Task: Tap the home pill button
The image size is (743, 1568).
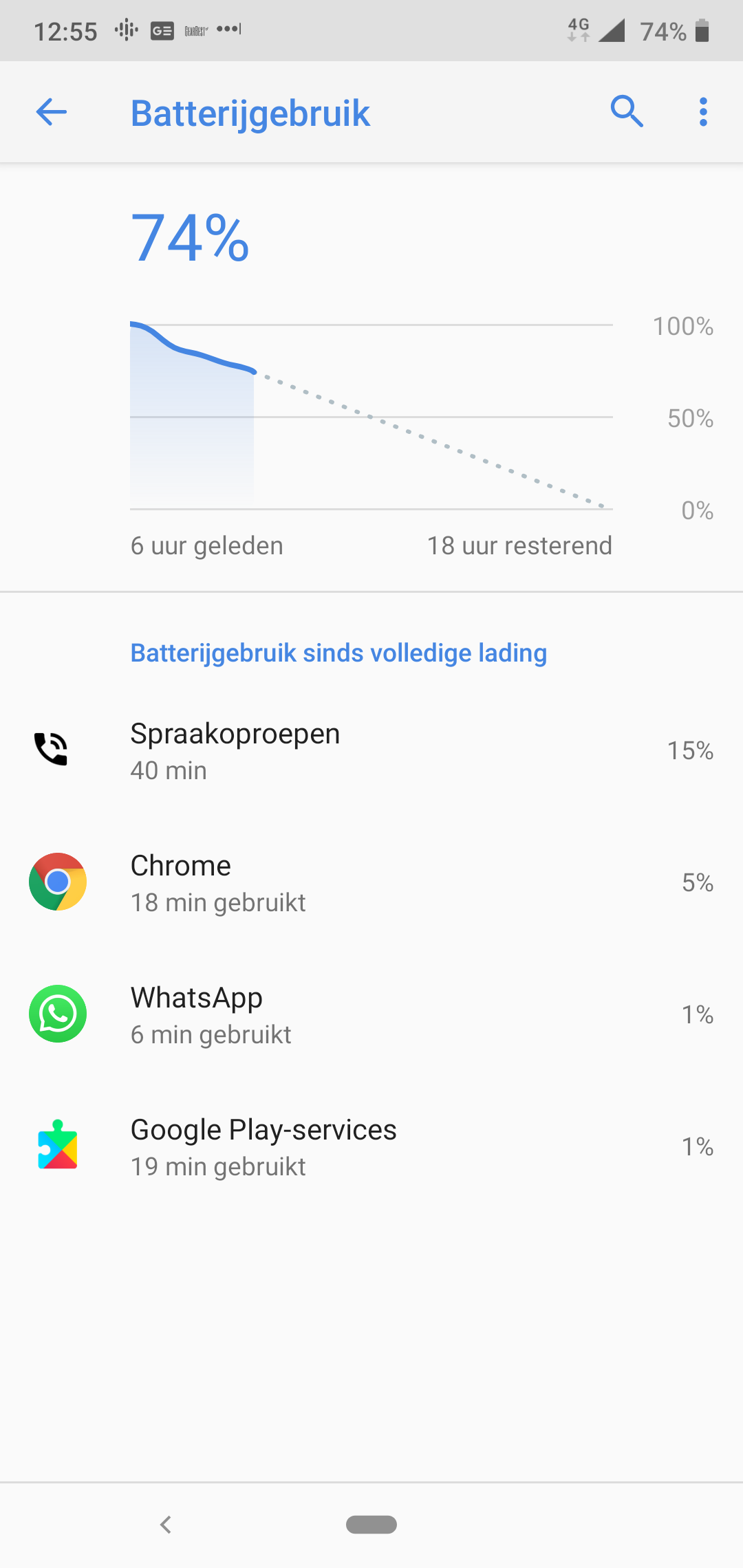Action: (x=371, y=1525)
